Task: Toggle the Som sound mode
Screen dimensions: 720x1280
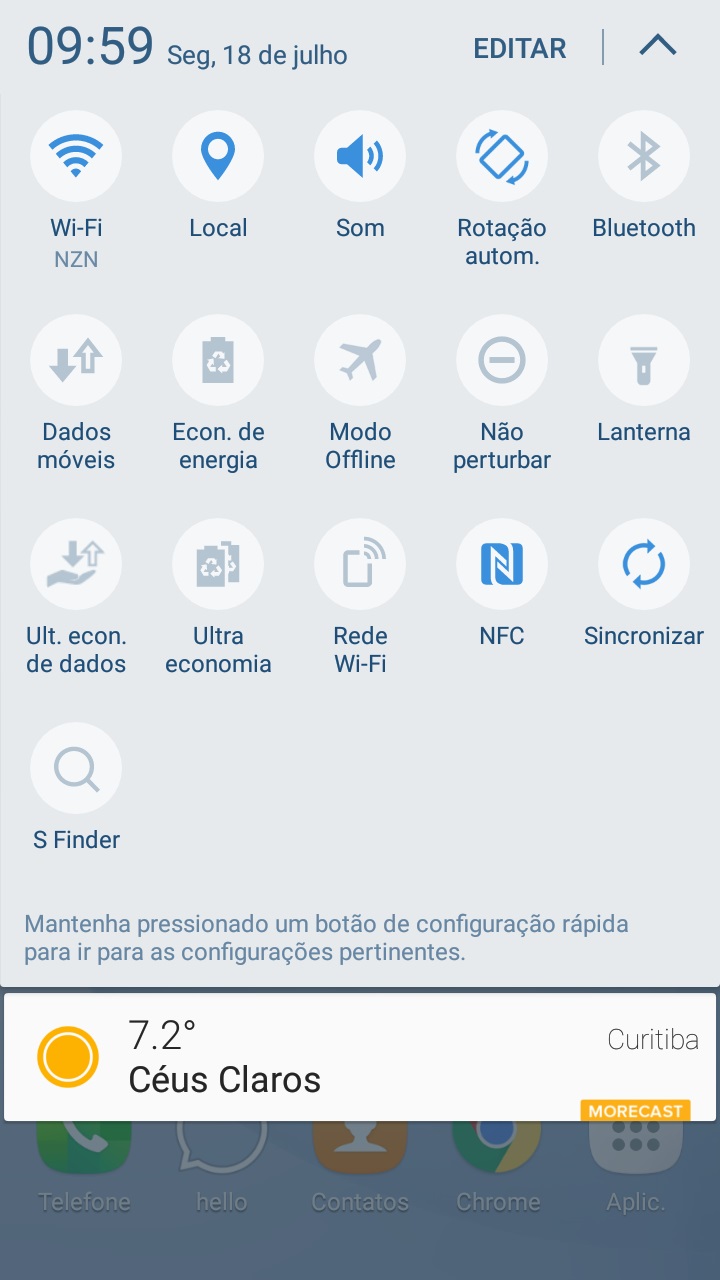Action: (360, 157)
